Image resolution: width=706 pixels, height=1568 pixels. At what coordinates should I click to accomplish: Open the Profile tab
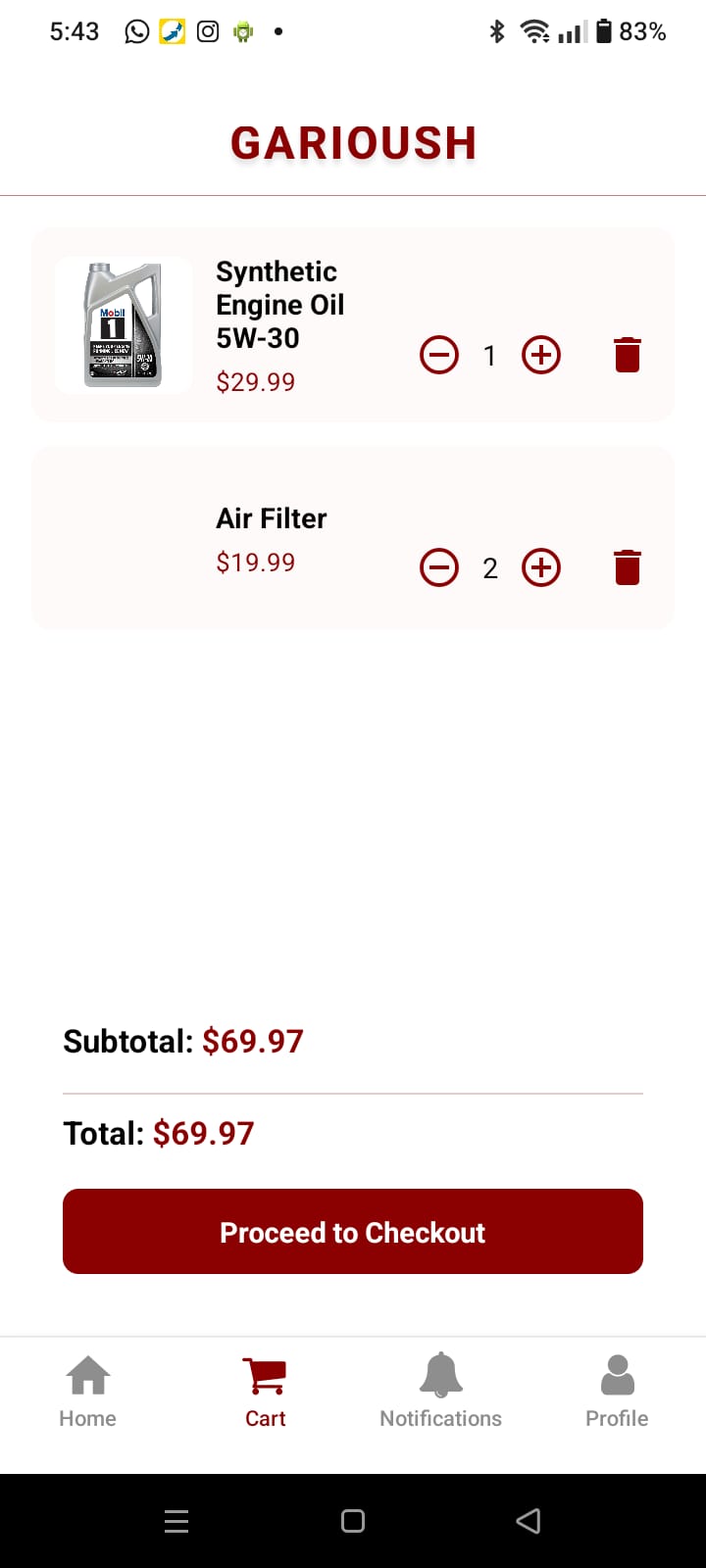(617, 1391)
